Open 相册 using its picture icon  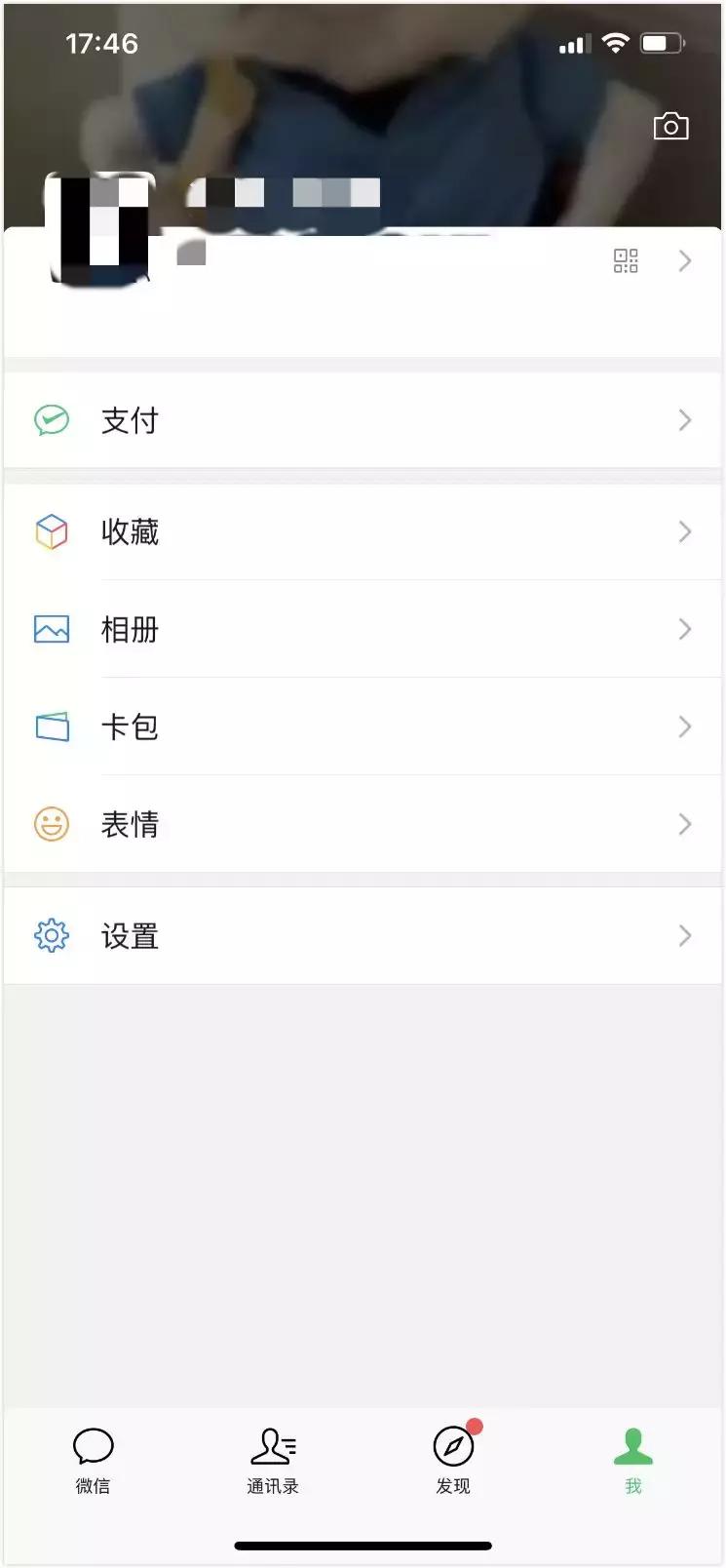[x=51, y=629]
